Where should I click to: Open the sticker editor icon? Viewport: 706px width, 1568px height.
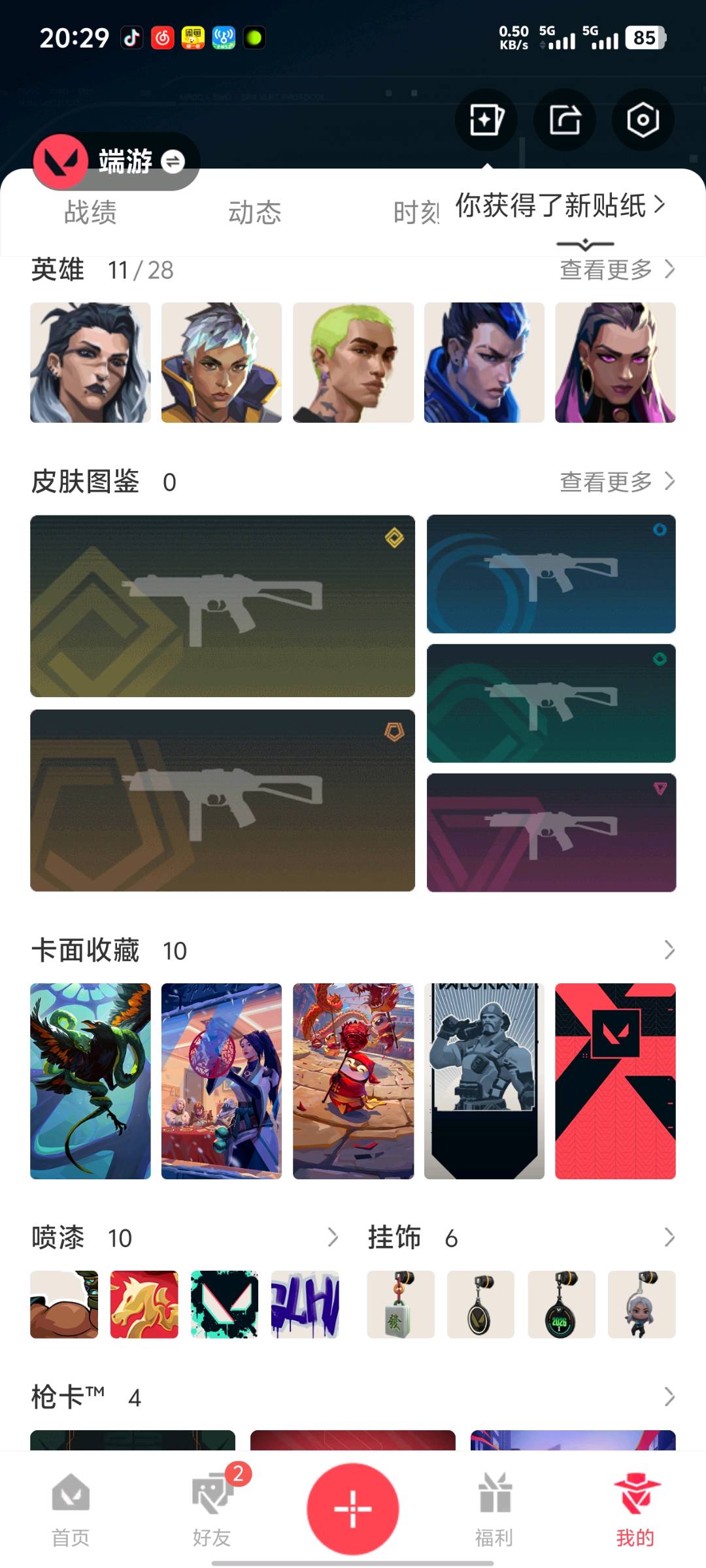[486, 120]
